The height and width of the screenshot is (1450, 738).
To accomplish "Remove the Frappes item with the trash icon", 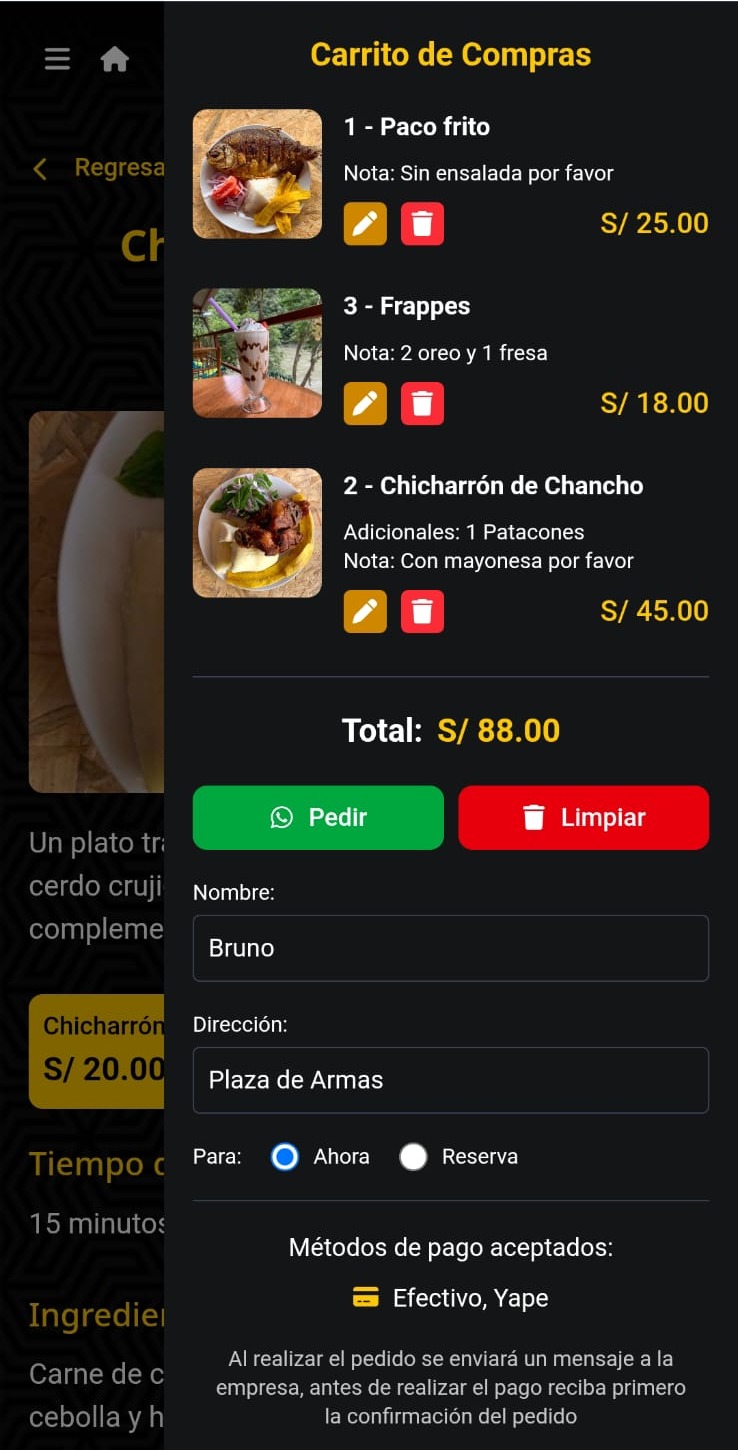I will (423, 403).
